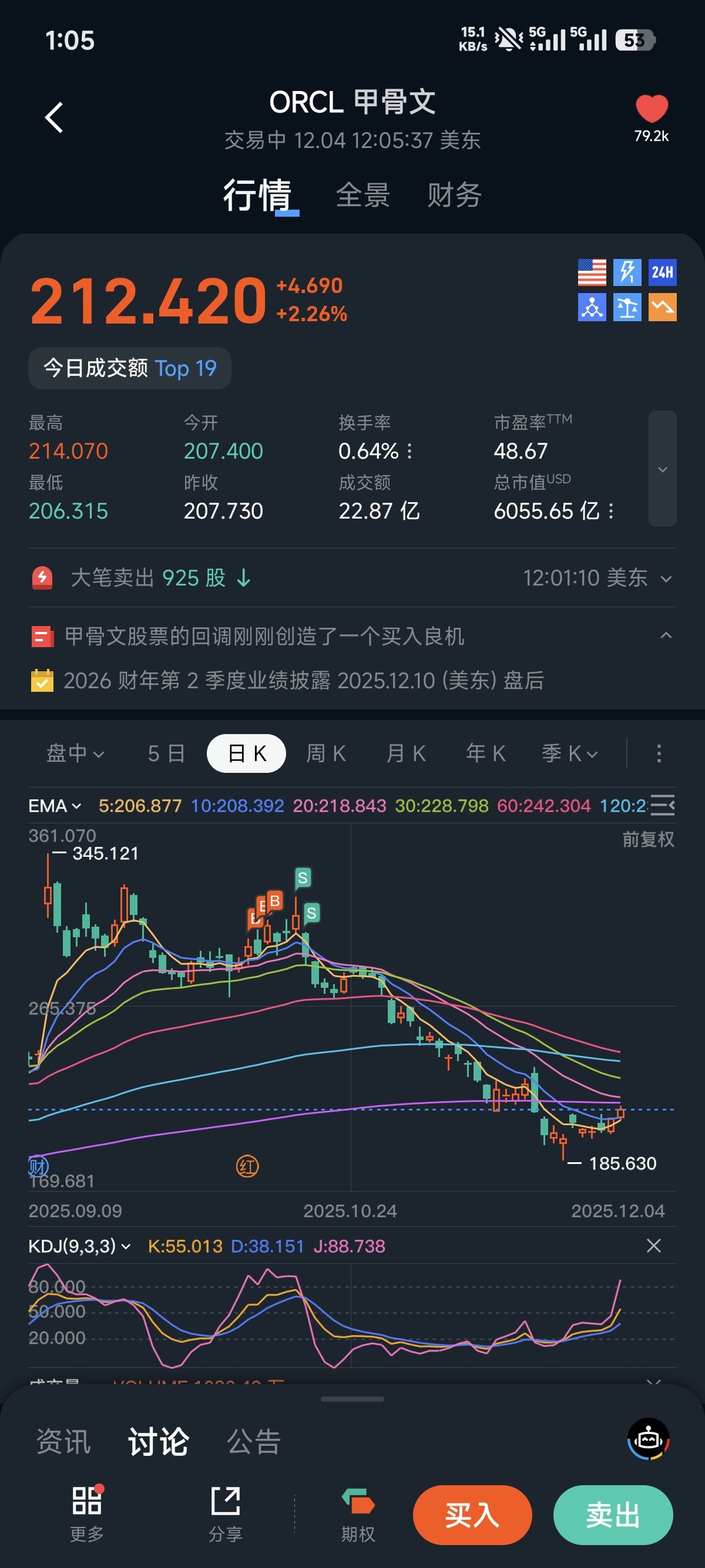Tap the red heart favorite icon

pos(652,109)
